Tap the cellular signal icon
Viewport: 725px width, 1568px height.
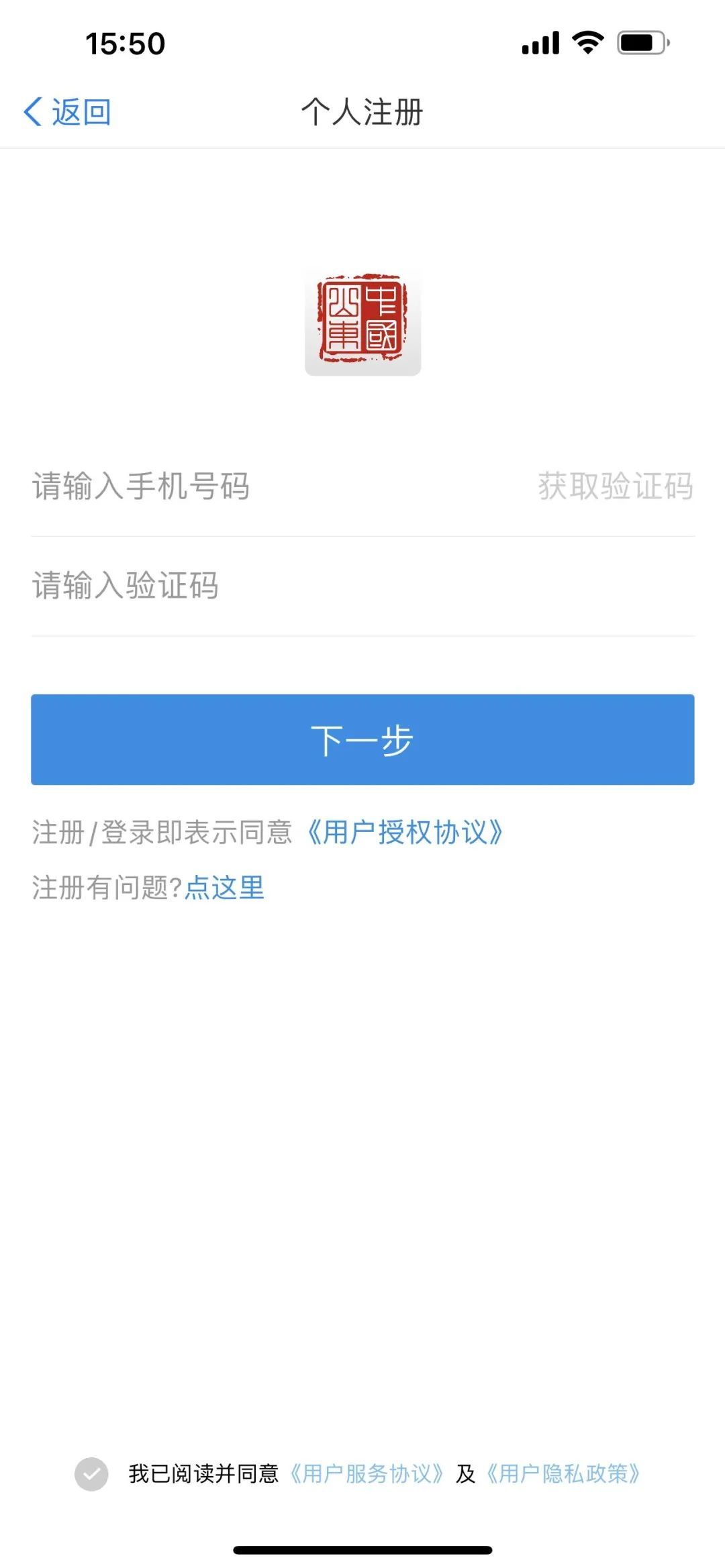click(539, 43)
